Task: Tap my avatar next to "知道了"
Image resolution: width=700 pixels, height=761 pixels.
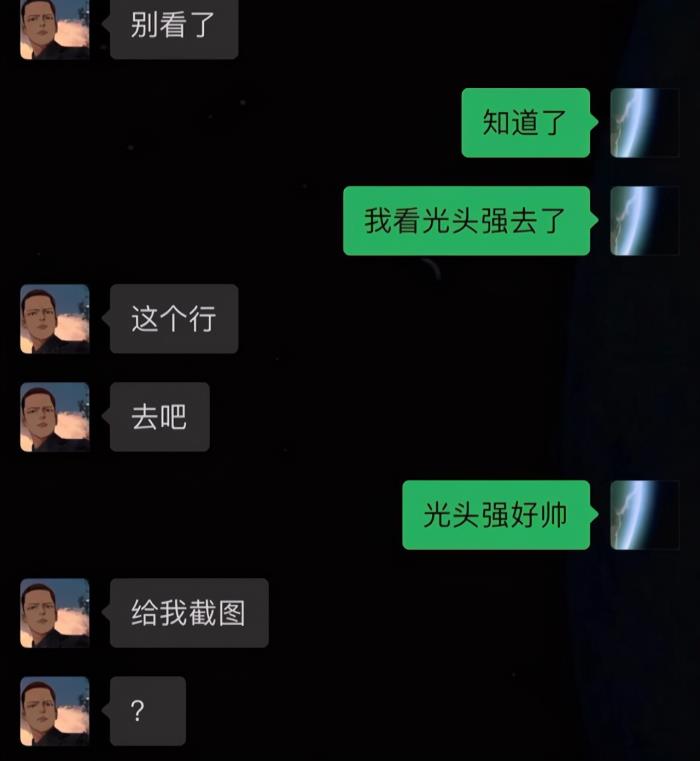Action: coord(644,123)
